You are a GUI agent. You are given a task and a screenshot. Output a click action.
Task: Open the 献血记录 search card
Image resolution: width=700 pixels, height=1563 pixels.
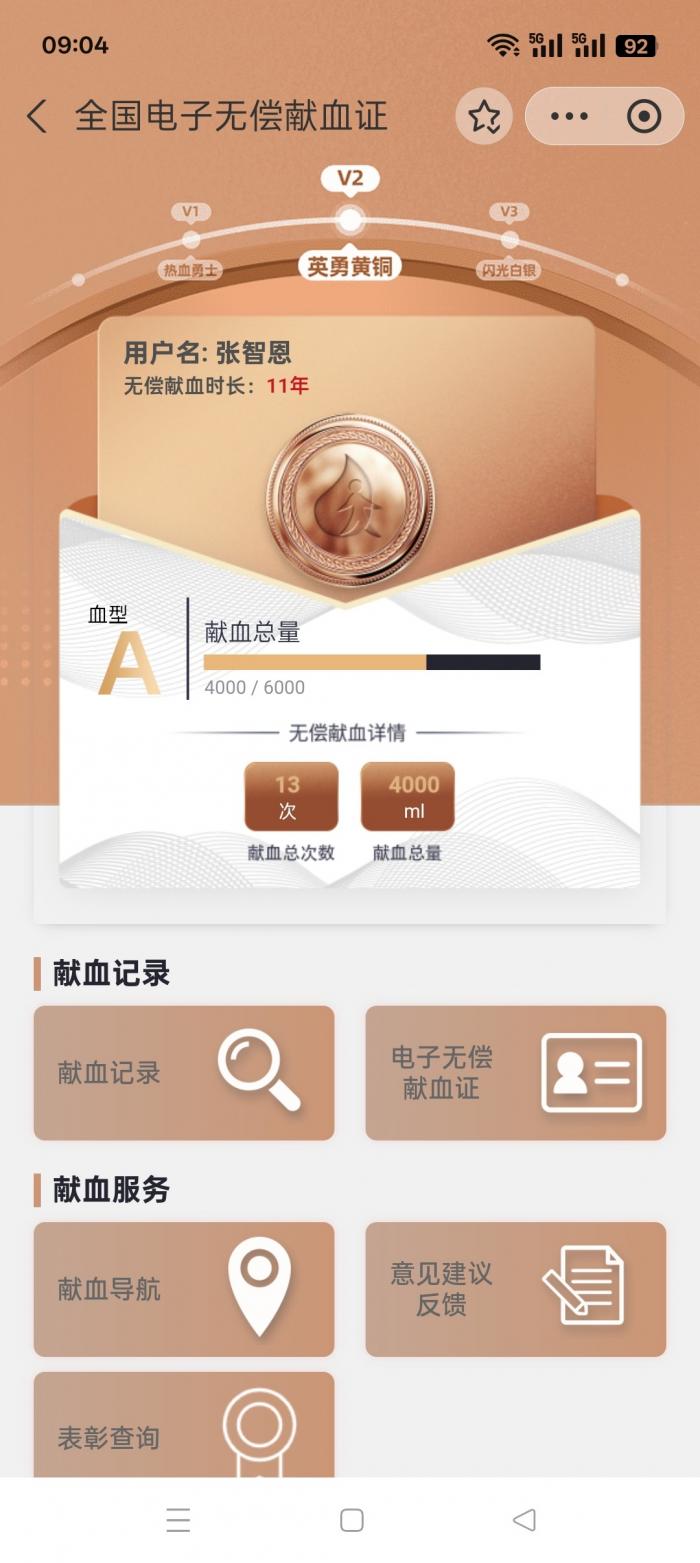tap(184, 1072)
